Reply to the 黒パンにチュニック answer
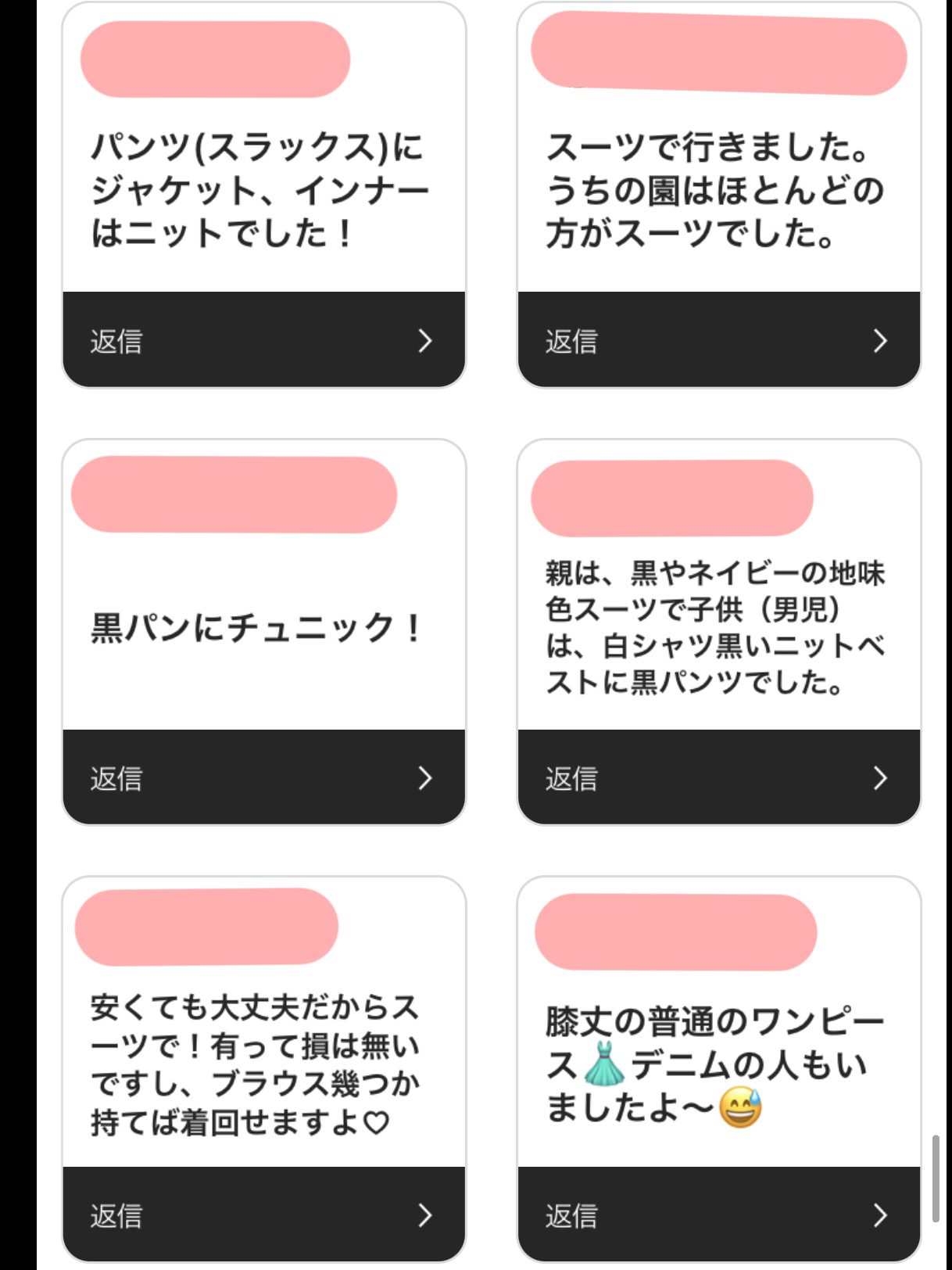Image resolution: width=952 pixels, height=1270 pixels. pyautogui.click(x=263, y=777)
